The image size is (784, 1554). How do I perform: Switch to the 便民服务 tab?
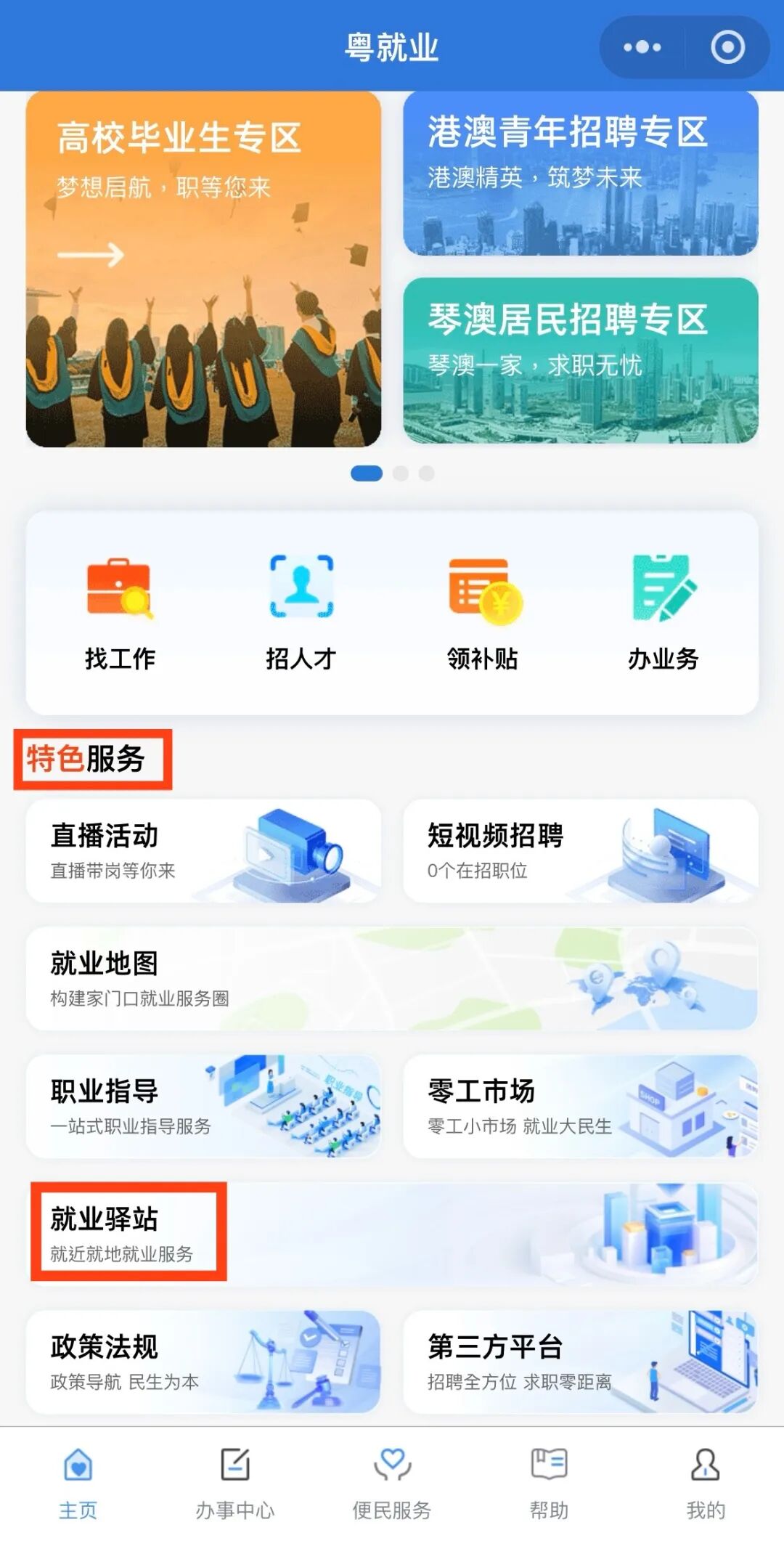coord(392,1483)
